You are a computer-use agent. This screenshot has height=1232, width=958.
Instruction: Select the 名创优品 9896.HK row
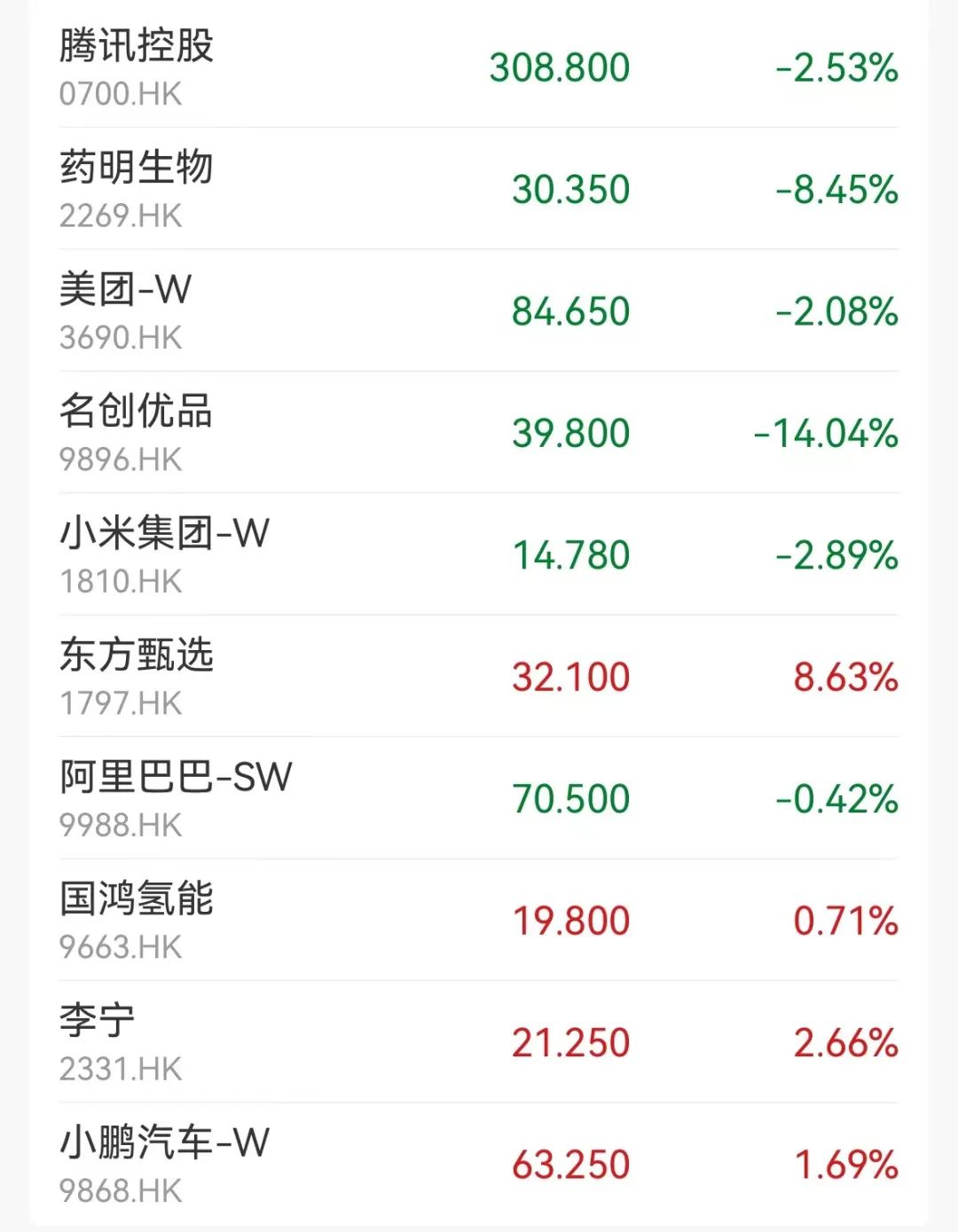pyautogui.click(x=479, y=433)
